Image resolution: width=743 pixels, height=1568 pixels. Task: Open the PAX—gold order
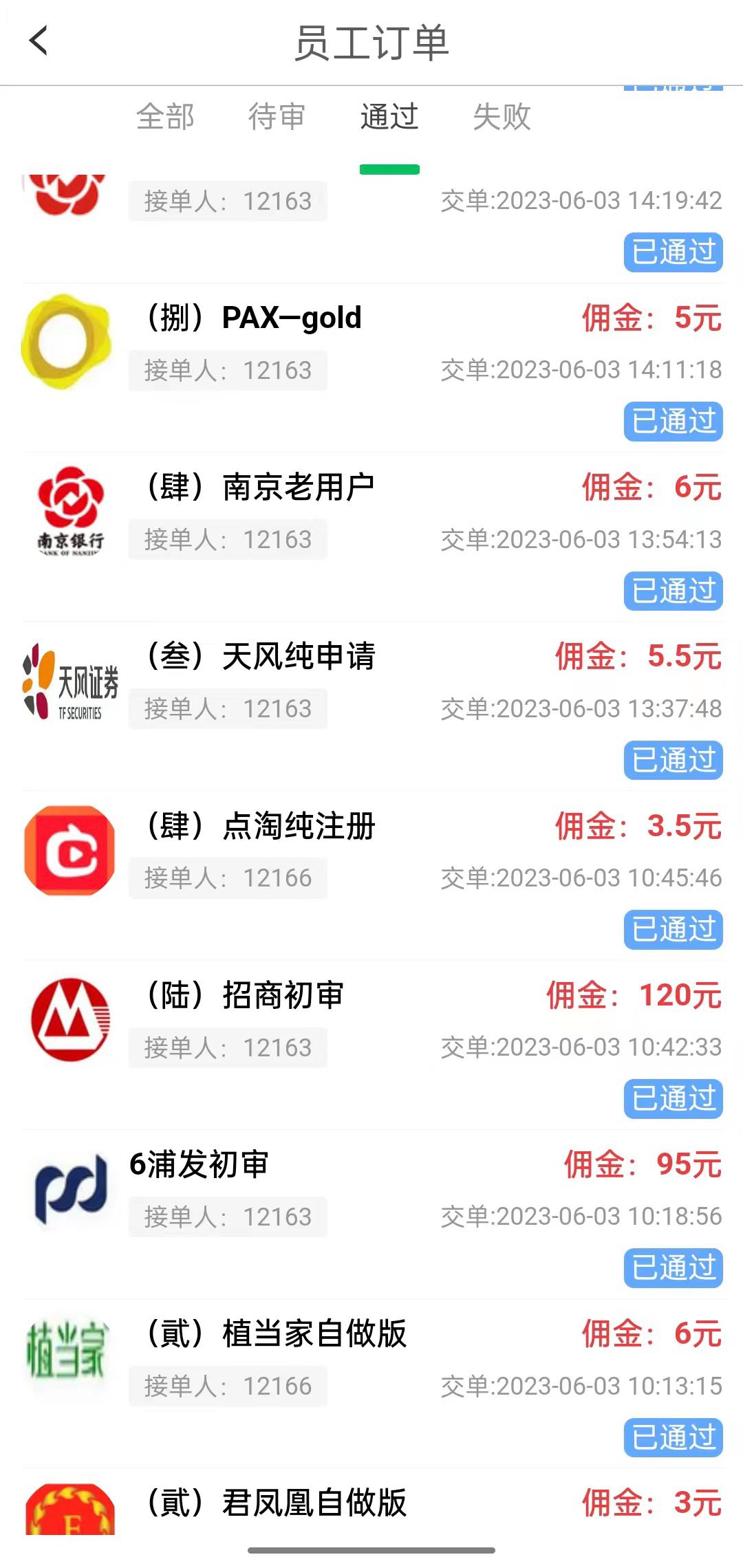coord(371,368)
